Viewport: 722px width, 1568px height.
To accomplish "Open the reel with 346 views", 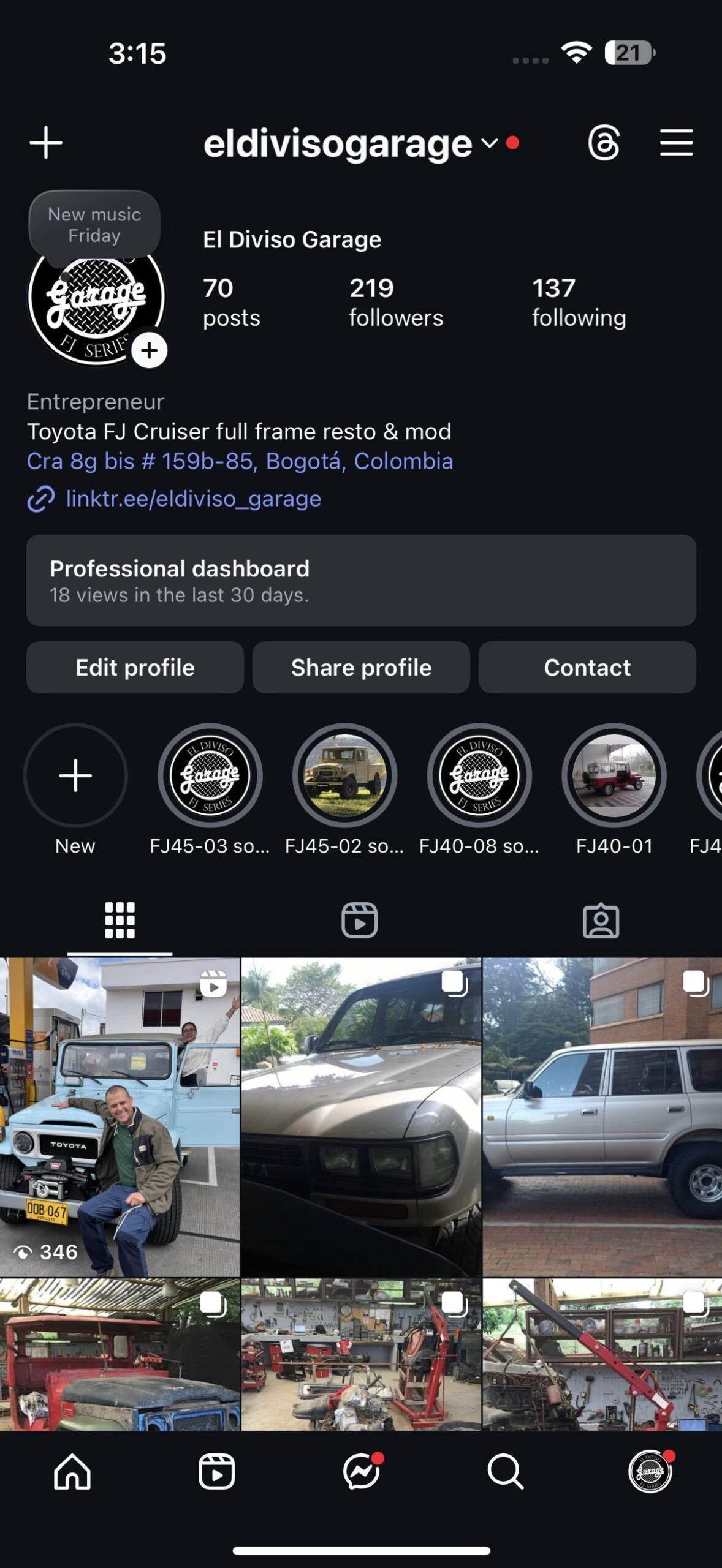I will 120,1116.
